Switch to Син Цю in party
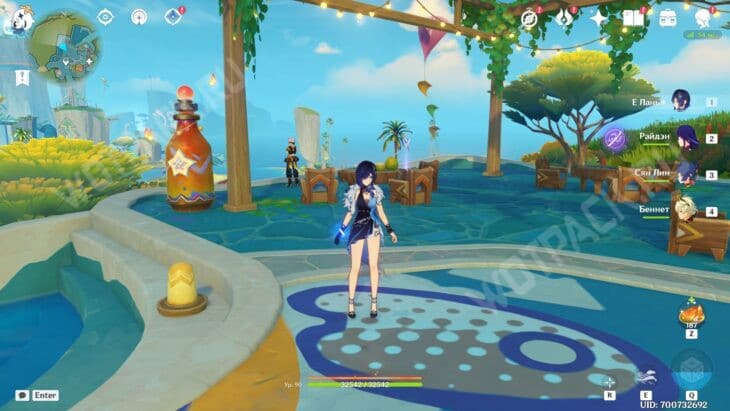 (686, 174)
